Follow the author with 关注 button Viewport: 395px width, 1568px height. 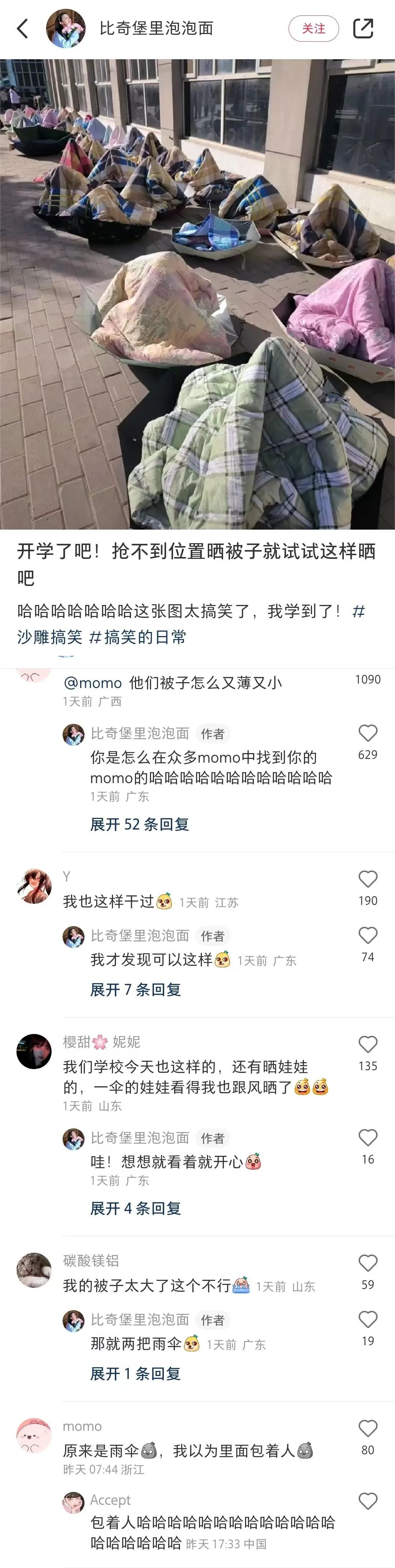click(x=313, y=29)
